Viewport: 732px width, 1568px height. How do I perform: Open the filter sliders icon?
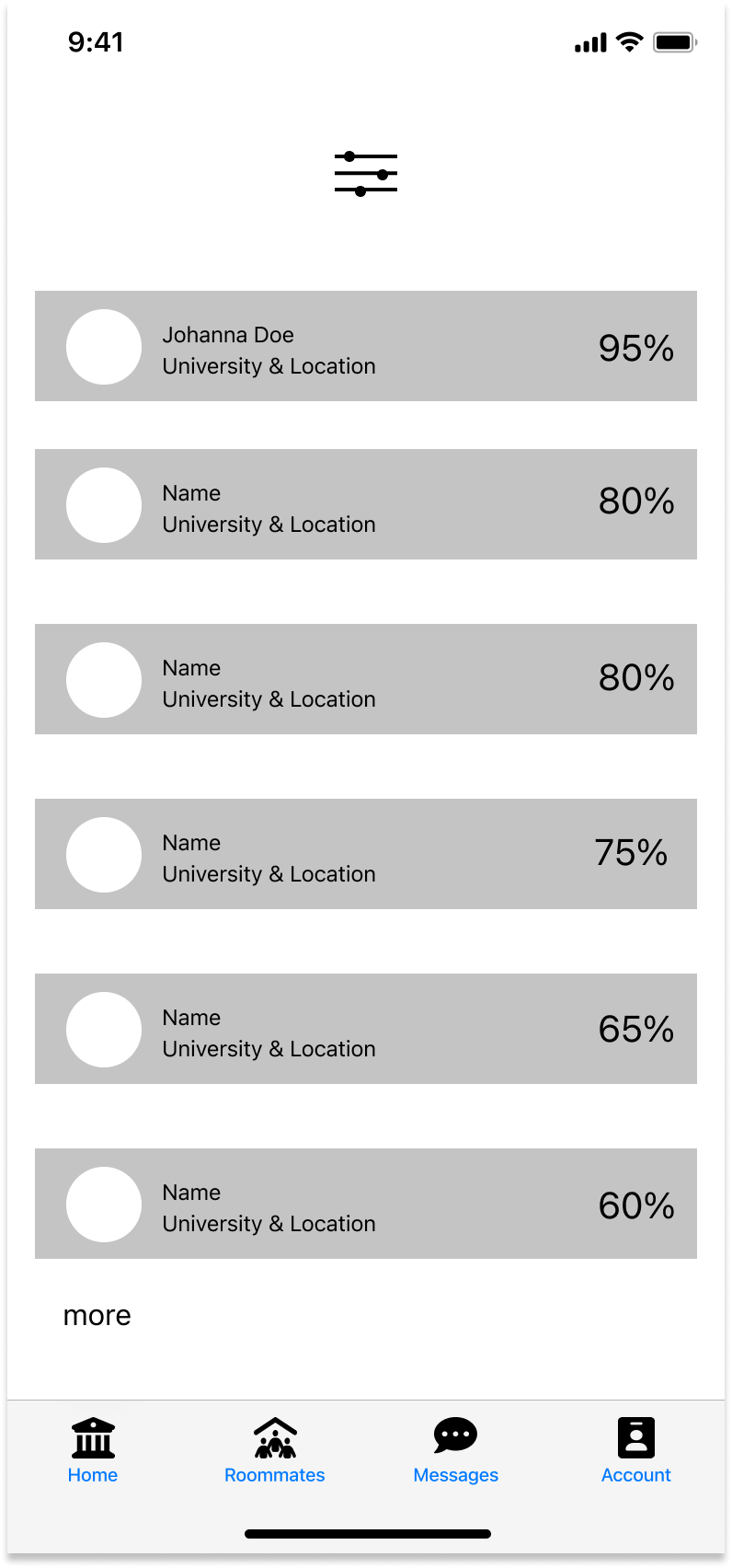click(x=366, y=174)
